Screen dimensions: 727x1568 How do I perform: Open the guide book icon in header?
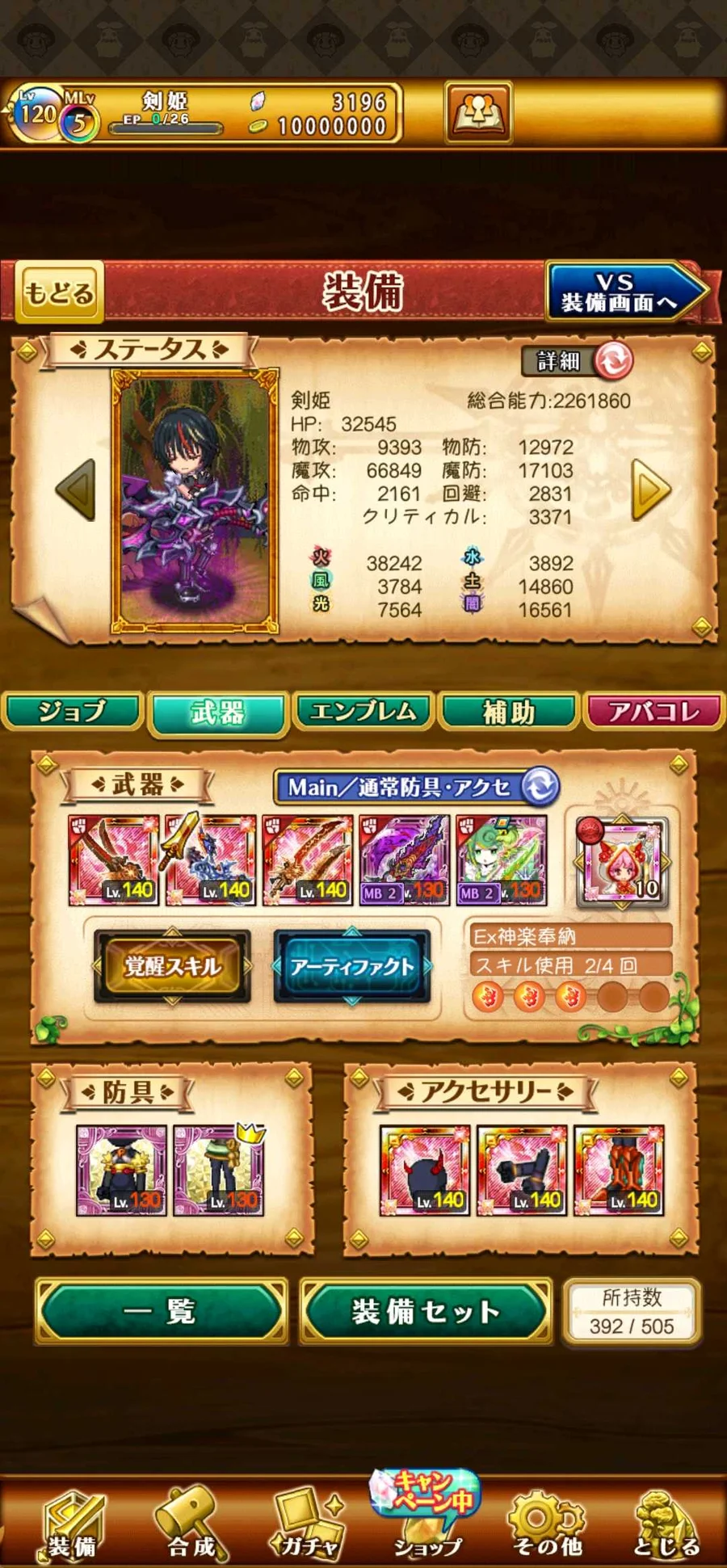tap(478, 112)
